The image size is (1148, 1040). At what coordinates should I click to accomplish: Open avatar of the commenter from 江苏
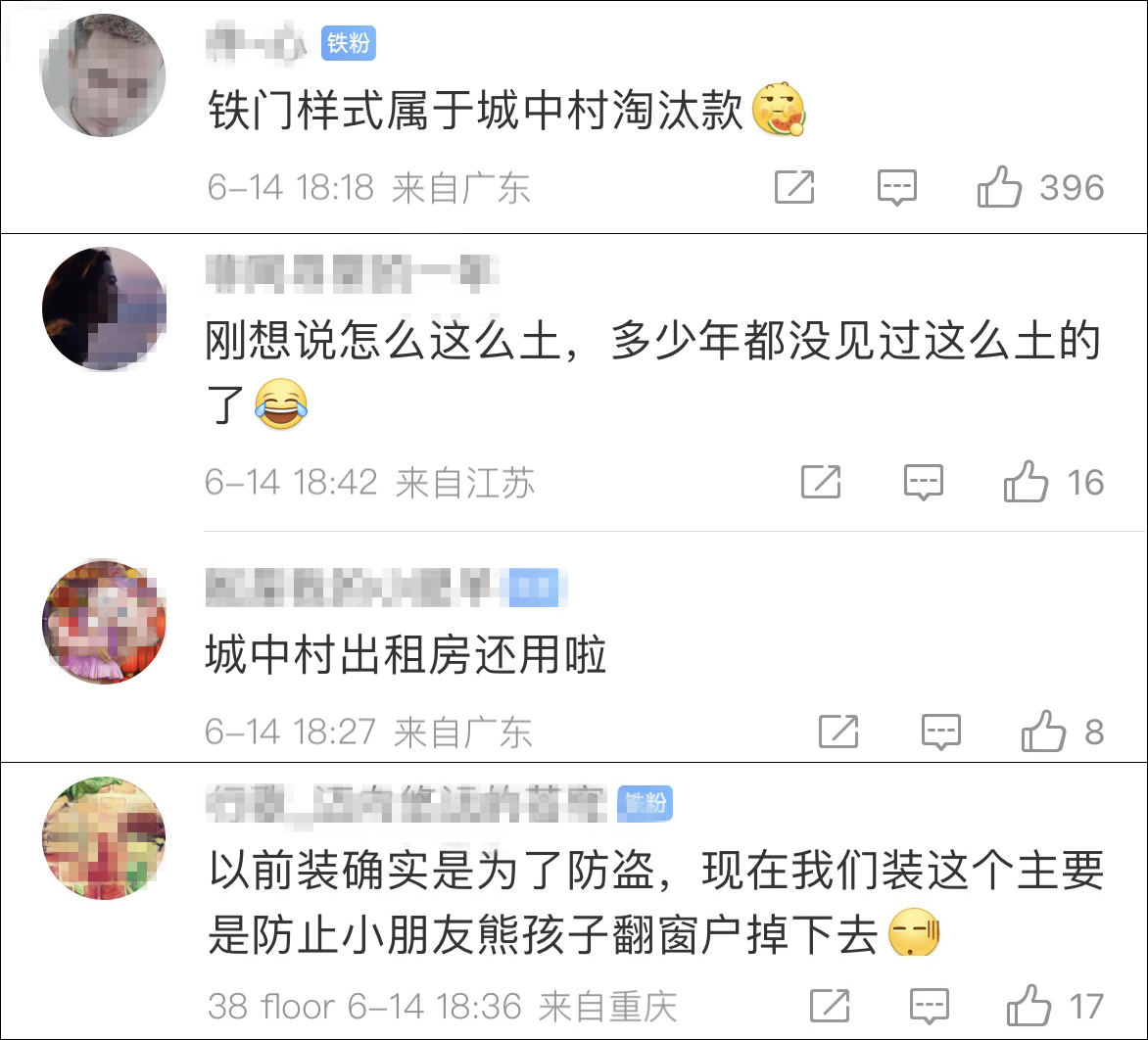click(x=105, y=308)
